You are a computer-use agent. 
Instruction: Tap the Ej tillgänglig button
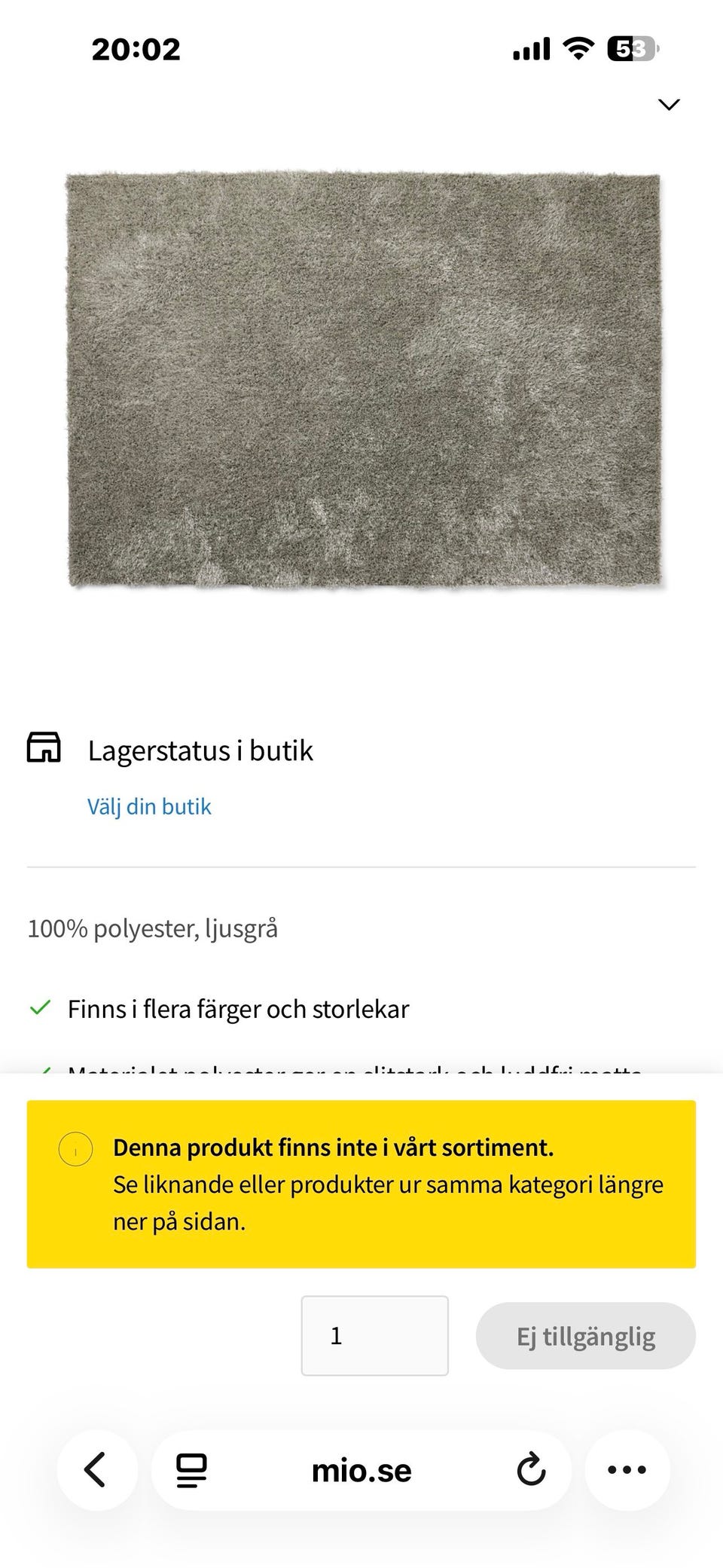(x=585, y=1335)
